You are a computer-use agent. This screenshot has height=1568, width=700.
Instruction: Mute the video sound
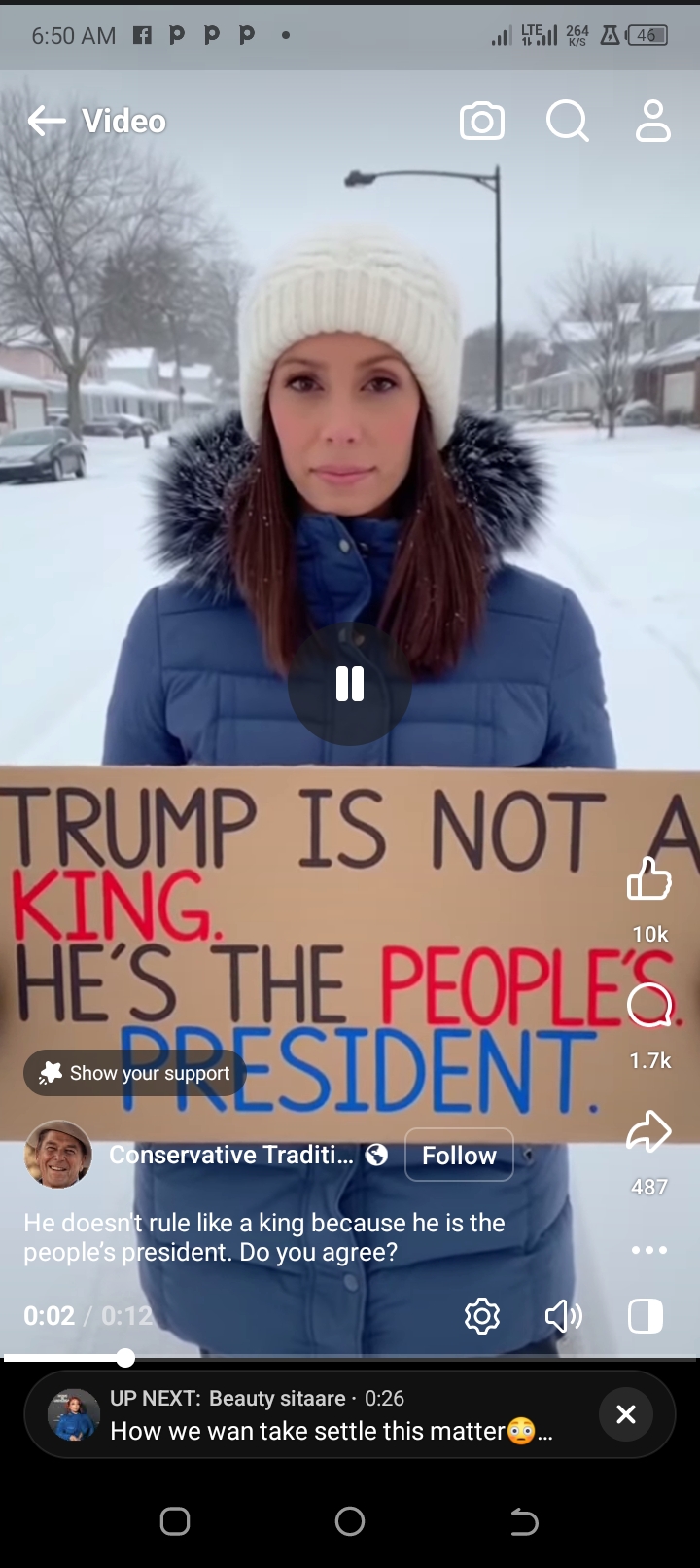click(x=563, y=1316)
